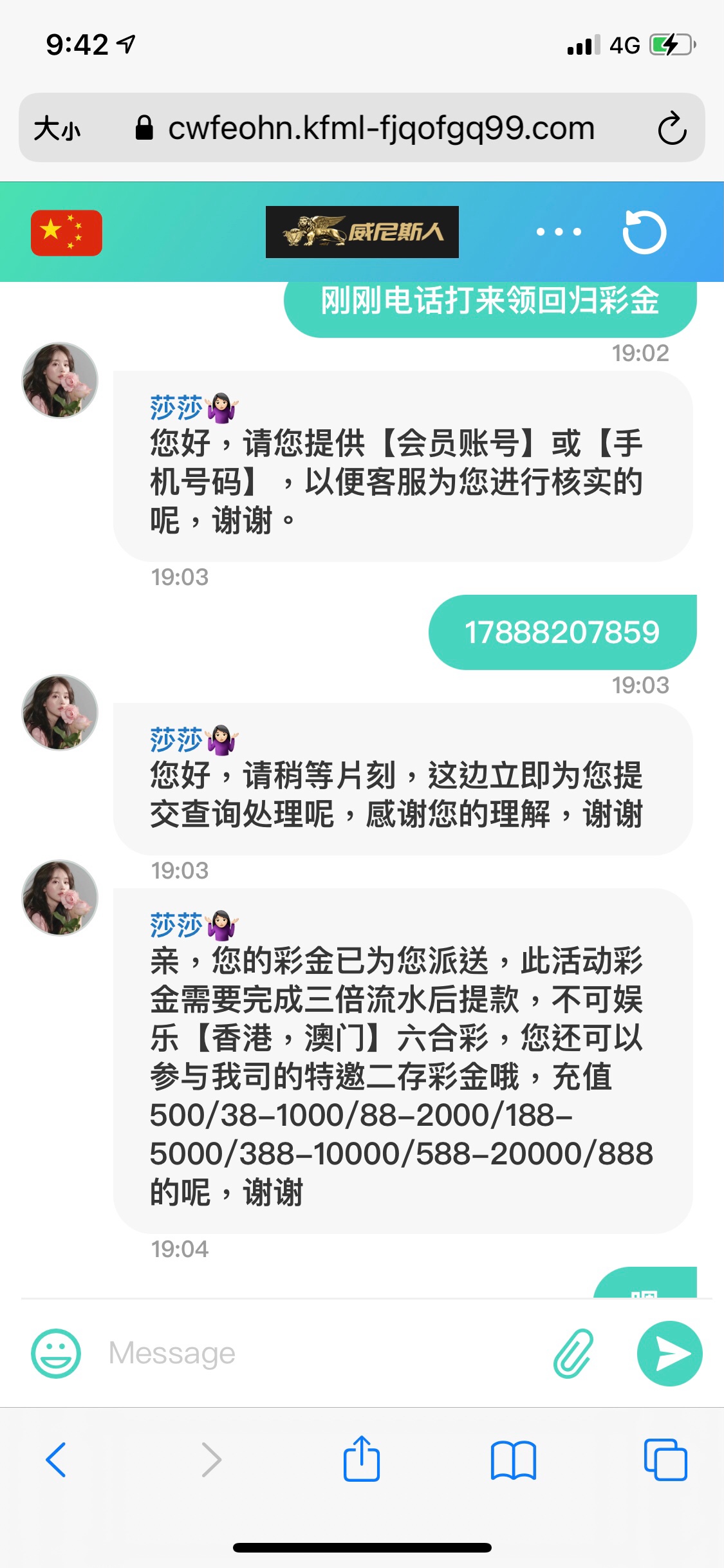Image resolution: width=724 pixels, height=1568 pixels.
Task: Open the three-dot more options menu
Action: click(x=559, y=232)
